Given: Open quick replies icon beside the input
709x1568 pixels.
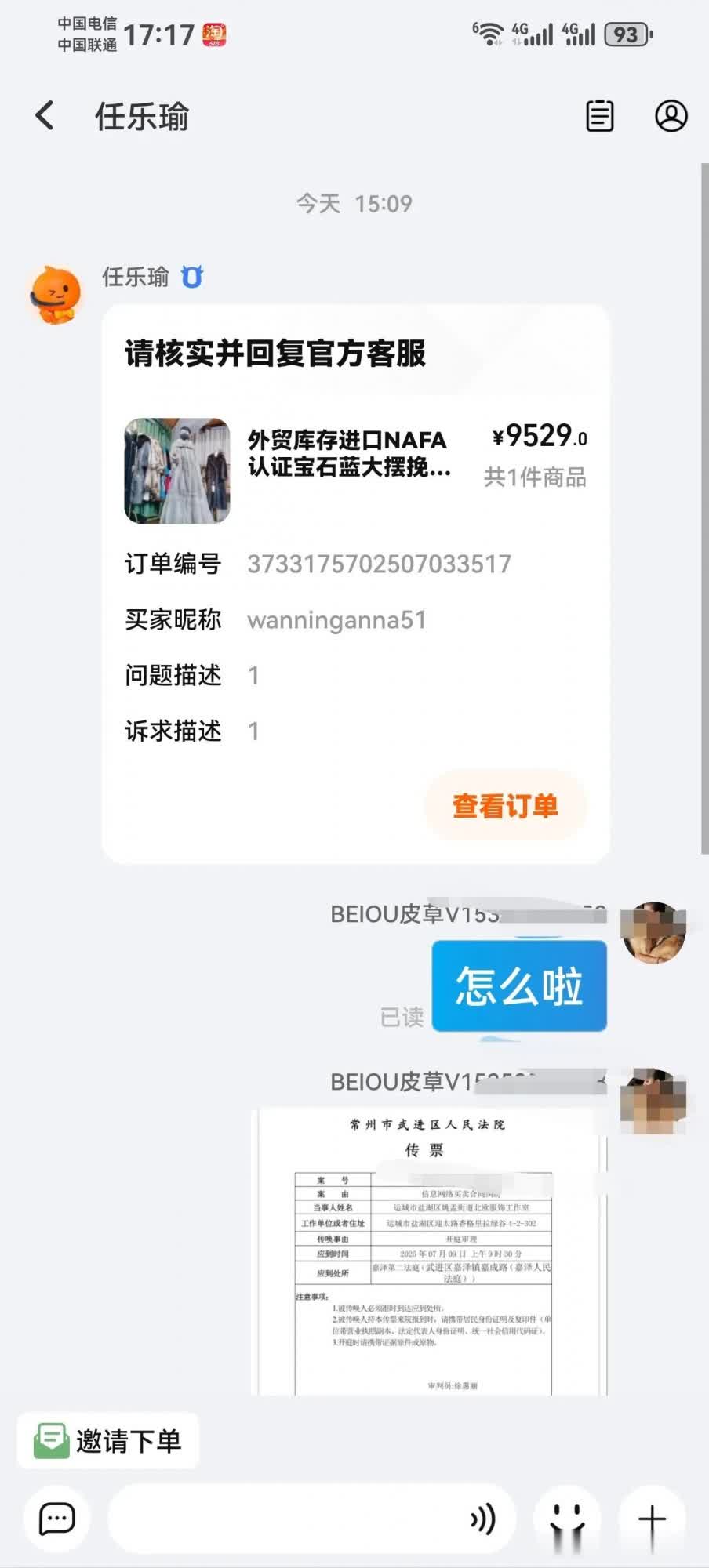Looking at the screenshot, I should (x=57, y=1519).
